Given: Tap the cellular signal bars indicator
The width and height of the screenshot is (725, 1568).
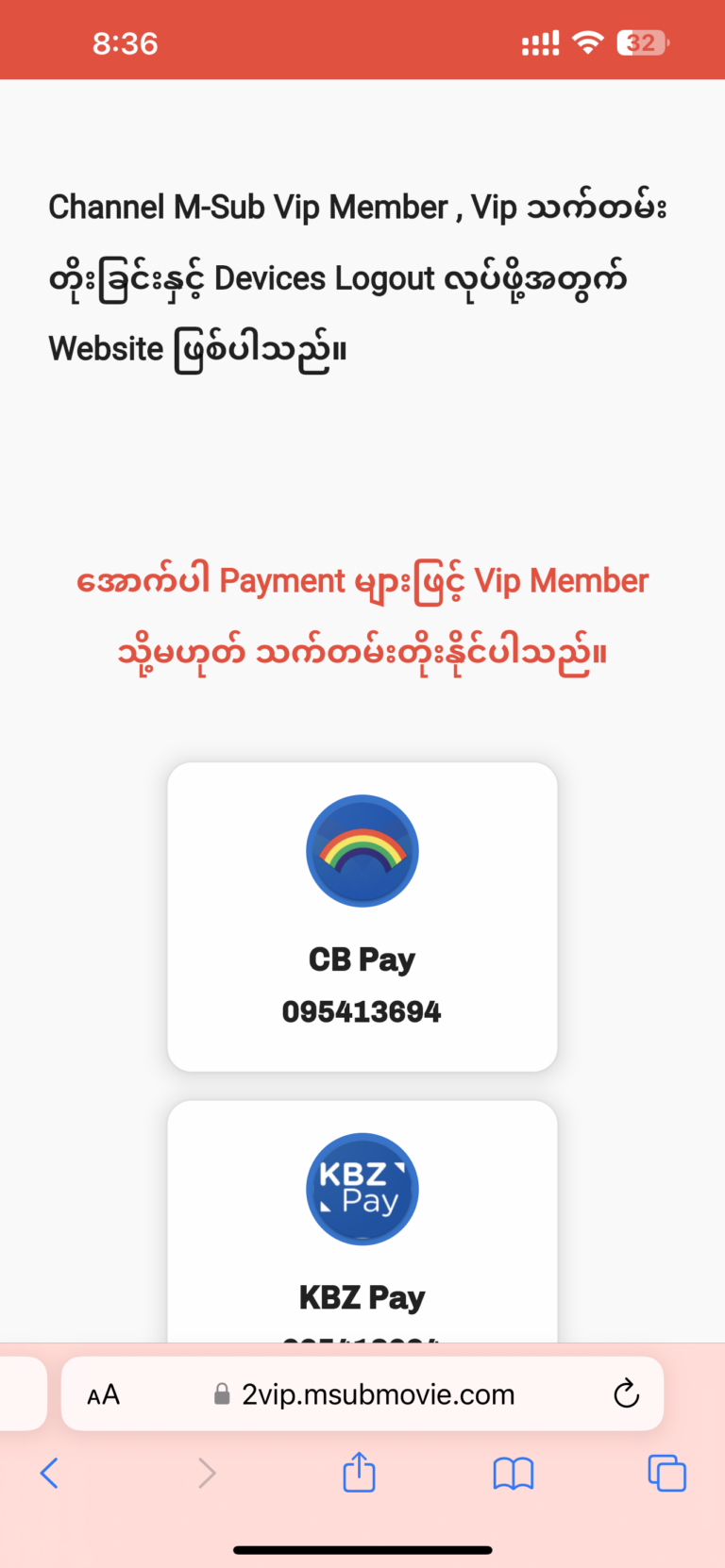Looking at the screenshot, I should coord(540,41).
